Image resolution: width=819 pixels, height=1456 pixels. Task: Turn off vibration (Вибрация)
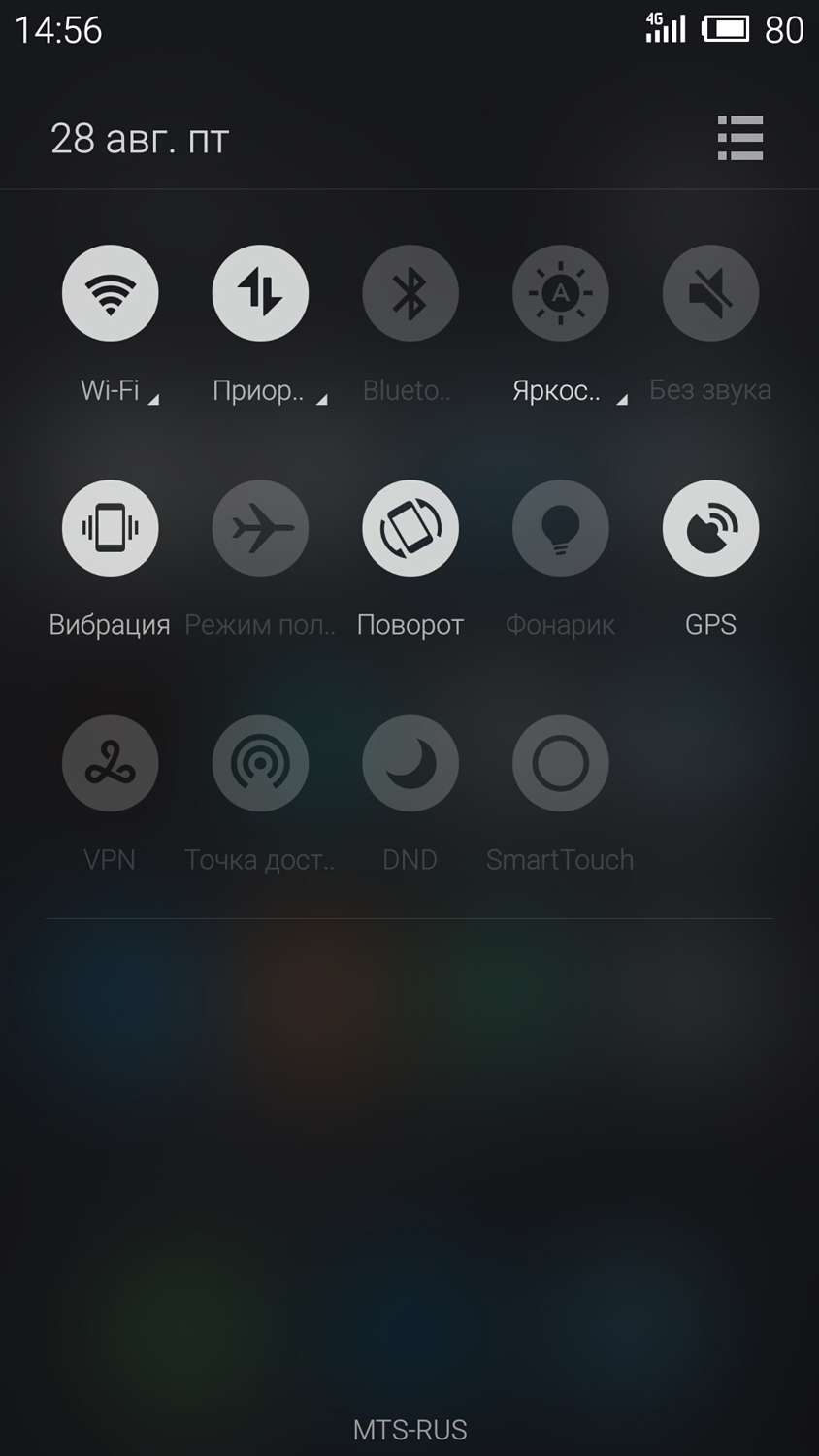click(110, 528)
